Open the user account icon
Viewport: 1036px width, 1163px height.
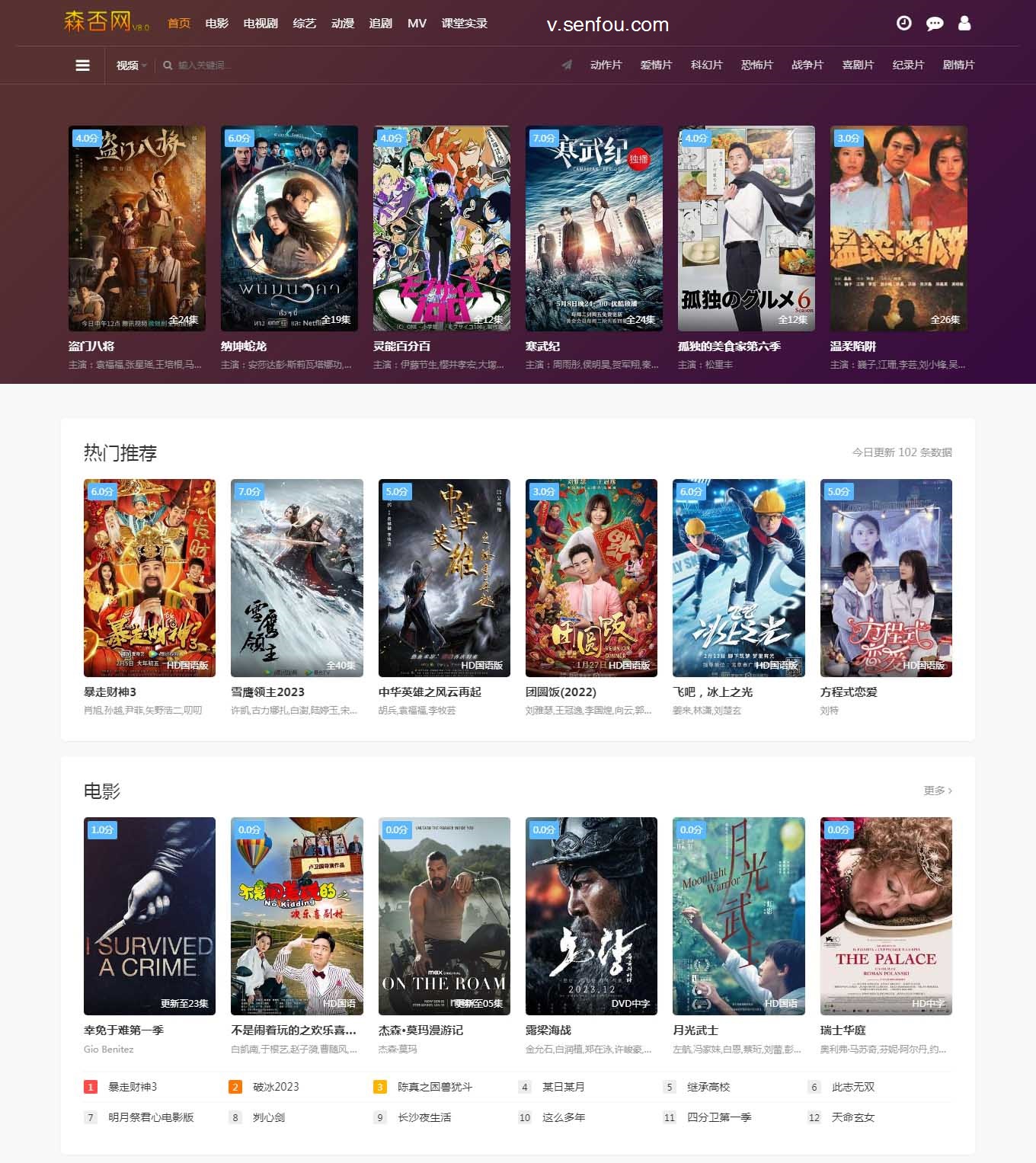click(964, 23)
